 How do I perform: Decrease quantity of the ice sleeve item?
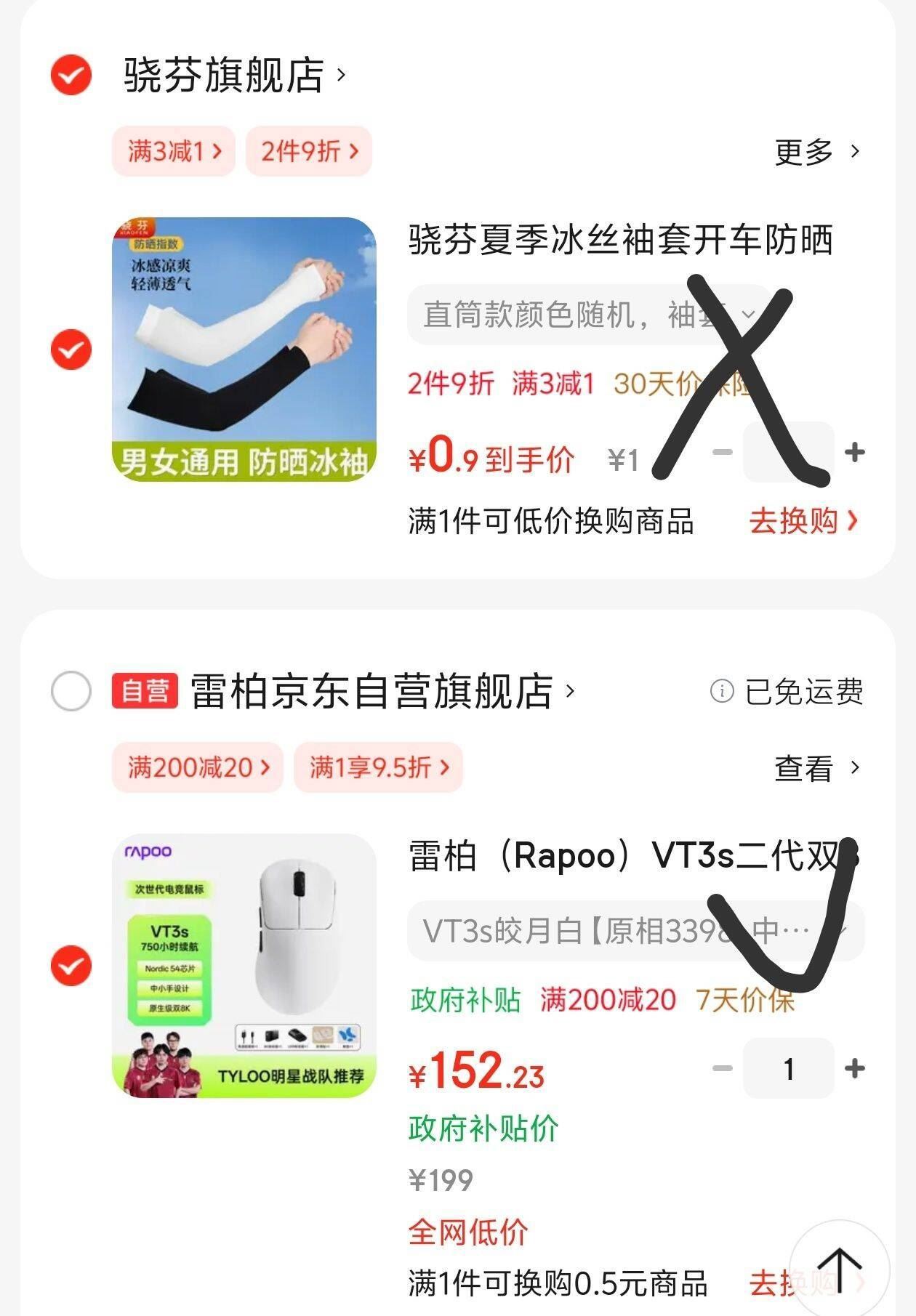(722, 452)
